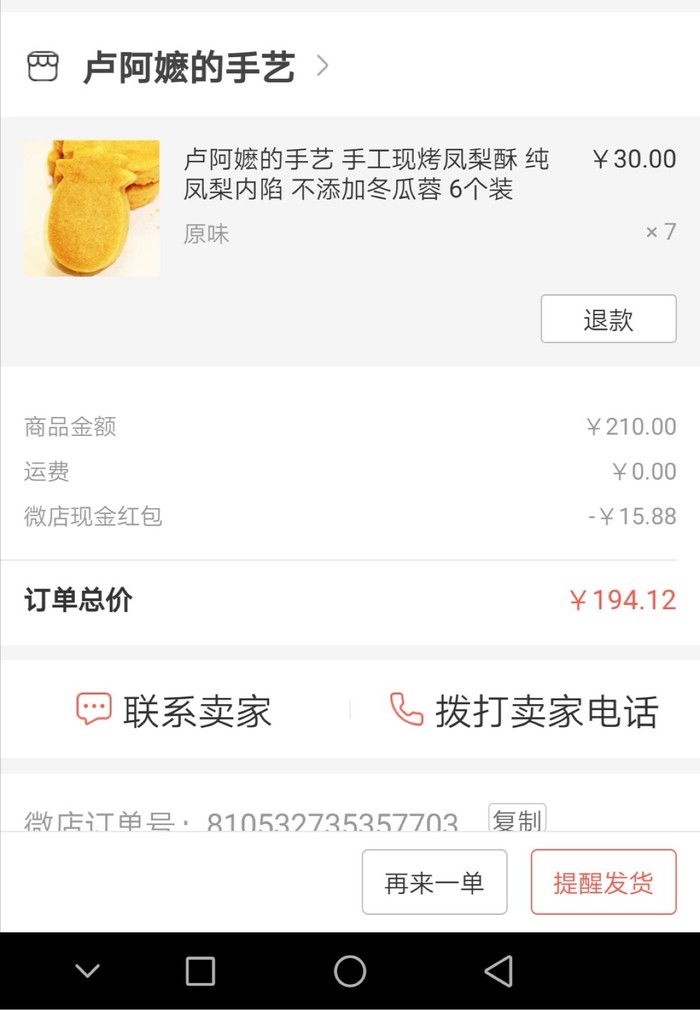
Task: Copy the order number with 复制
Action: pos(517,819)
